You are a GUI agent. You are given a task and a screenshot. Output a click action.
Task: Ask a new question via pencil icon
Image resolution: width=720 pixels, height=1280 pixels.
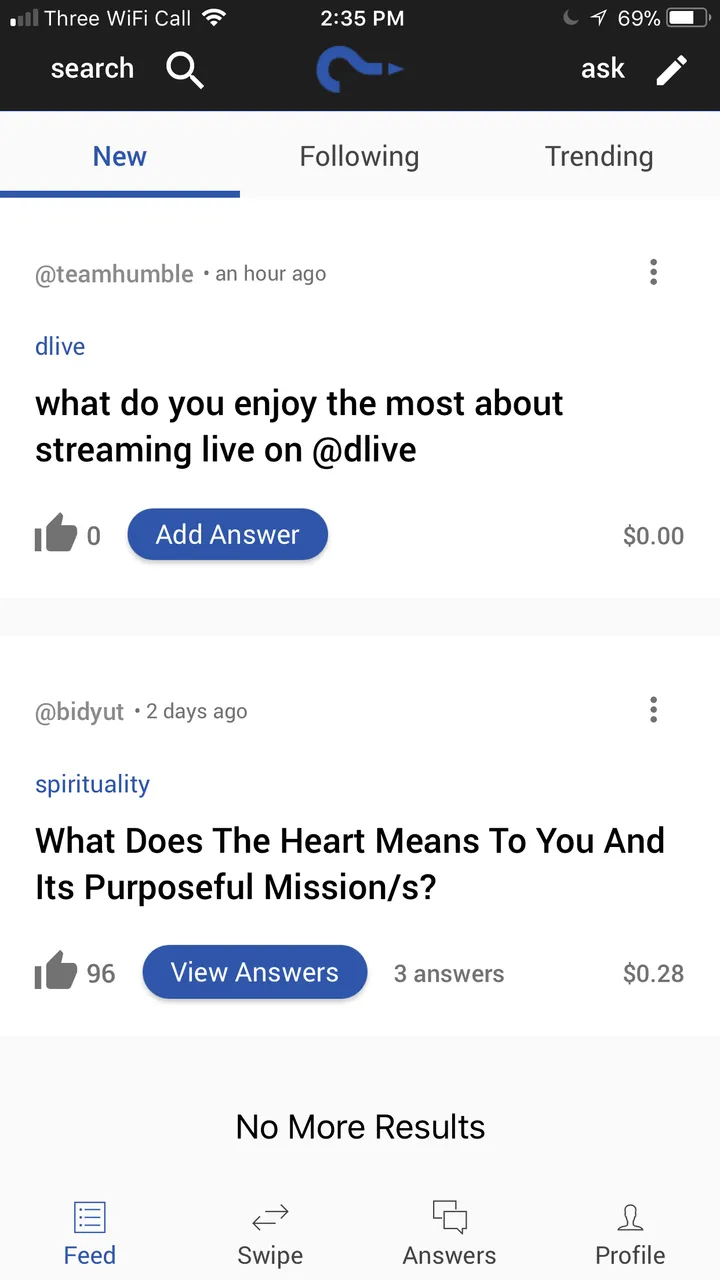(x=671, y=70)
